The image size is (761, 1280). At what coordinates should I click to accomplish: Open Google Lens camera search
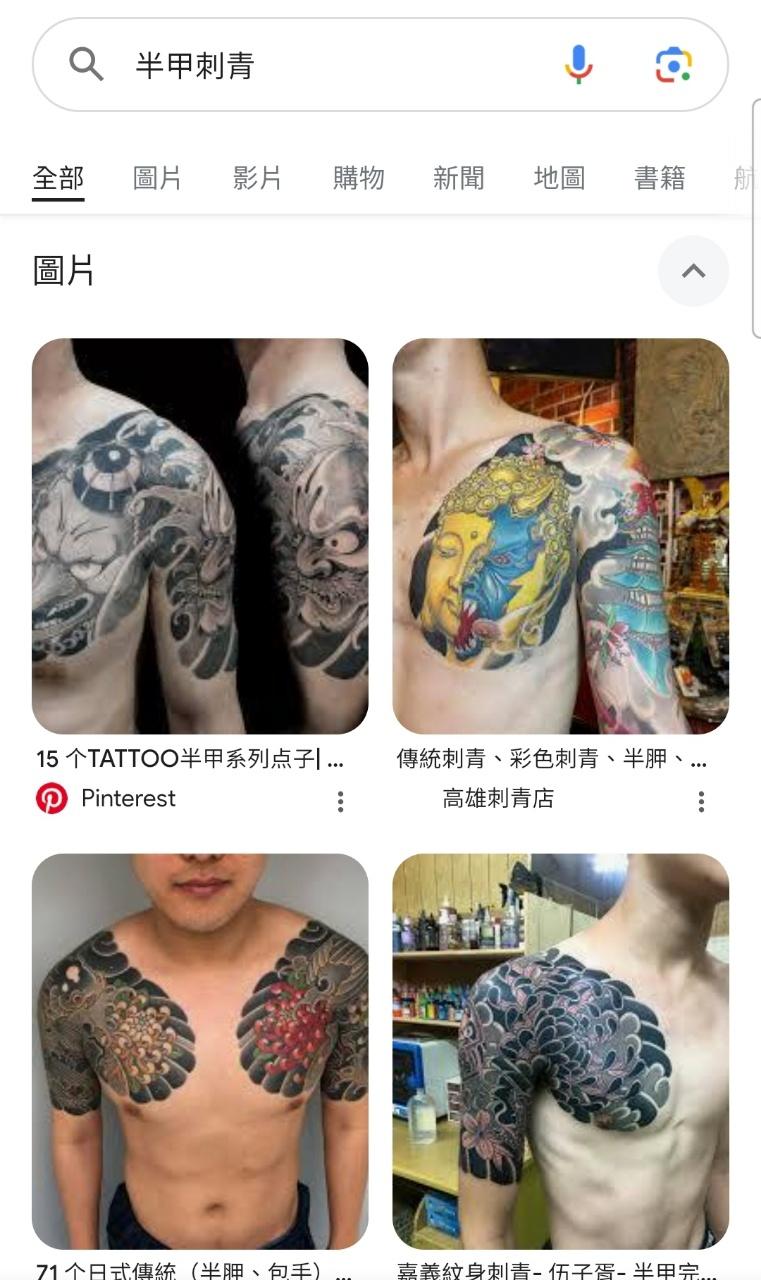point(674,65)
